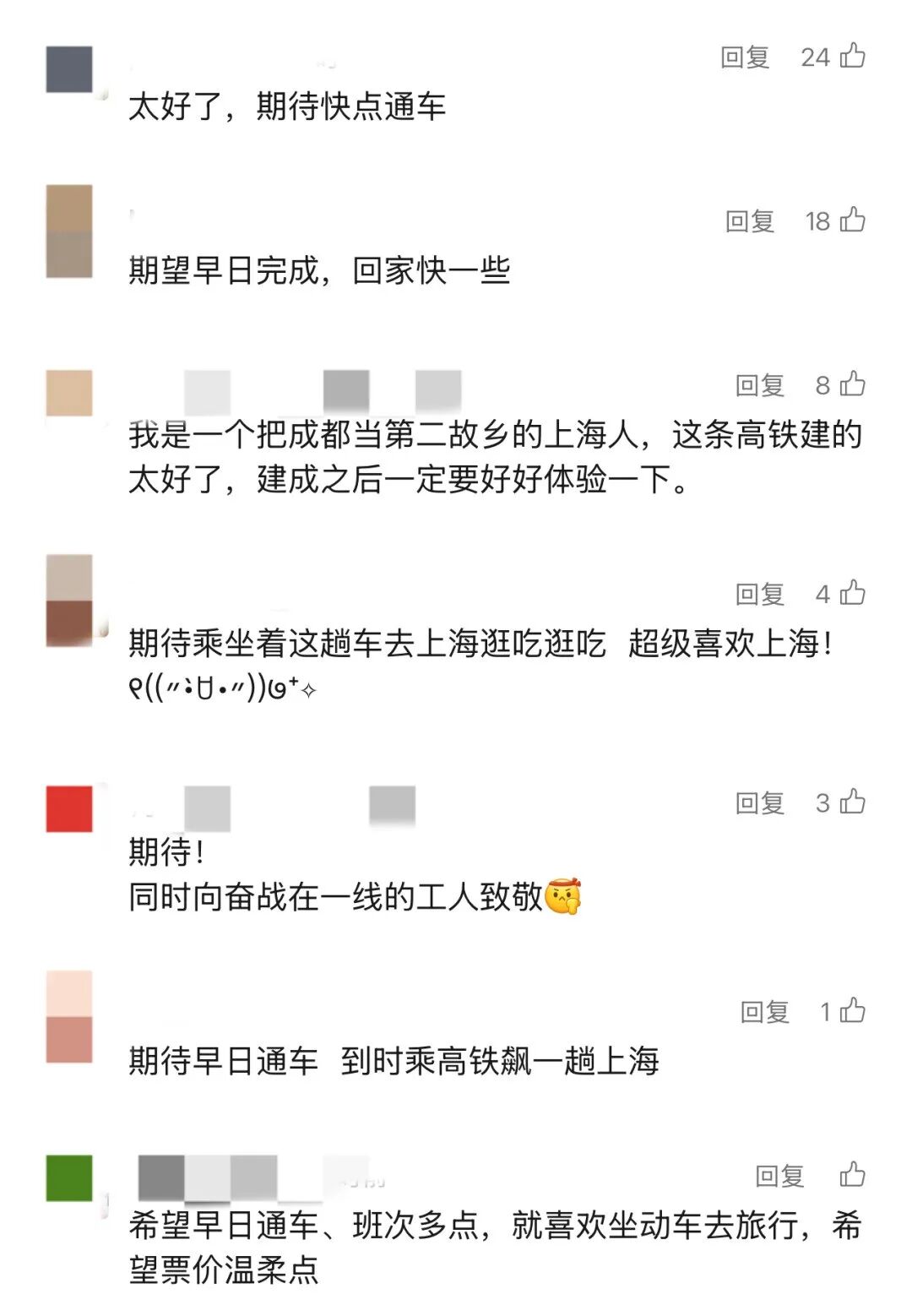Reply to the comment 向工人致敬
The height and width of the screenshot is (1316, 912).
[759, 802]
